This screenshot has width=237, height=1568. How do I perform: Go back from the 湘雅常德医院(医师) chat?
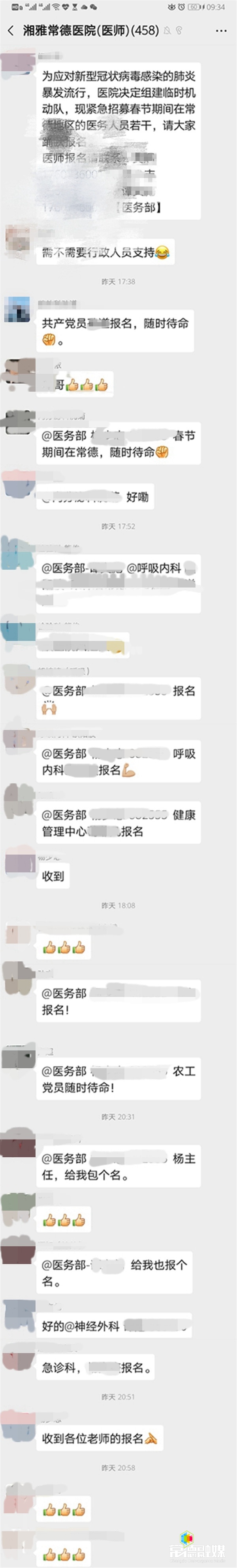pos(10,30)
